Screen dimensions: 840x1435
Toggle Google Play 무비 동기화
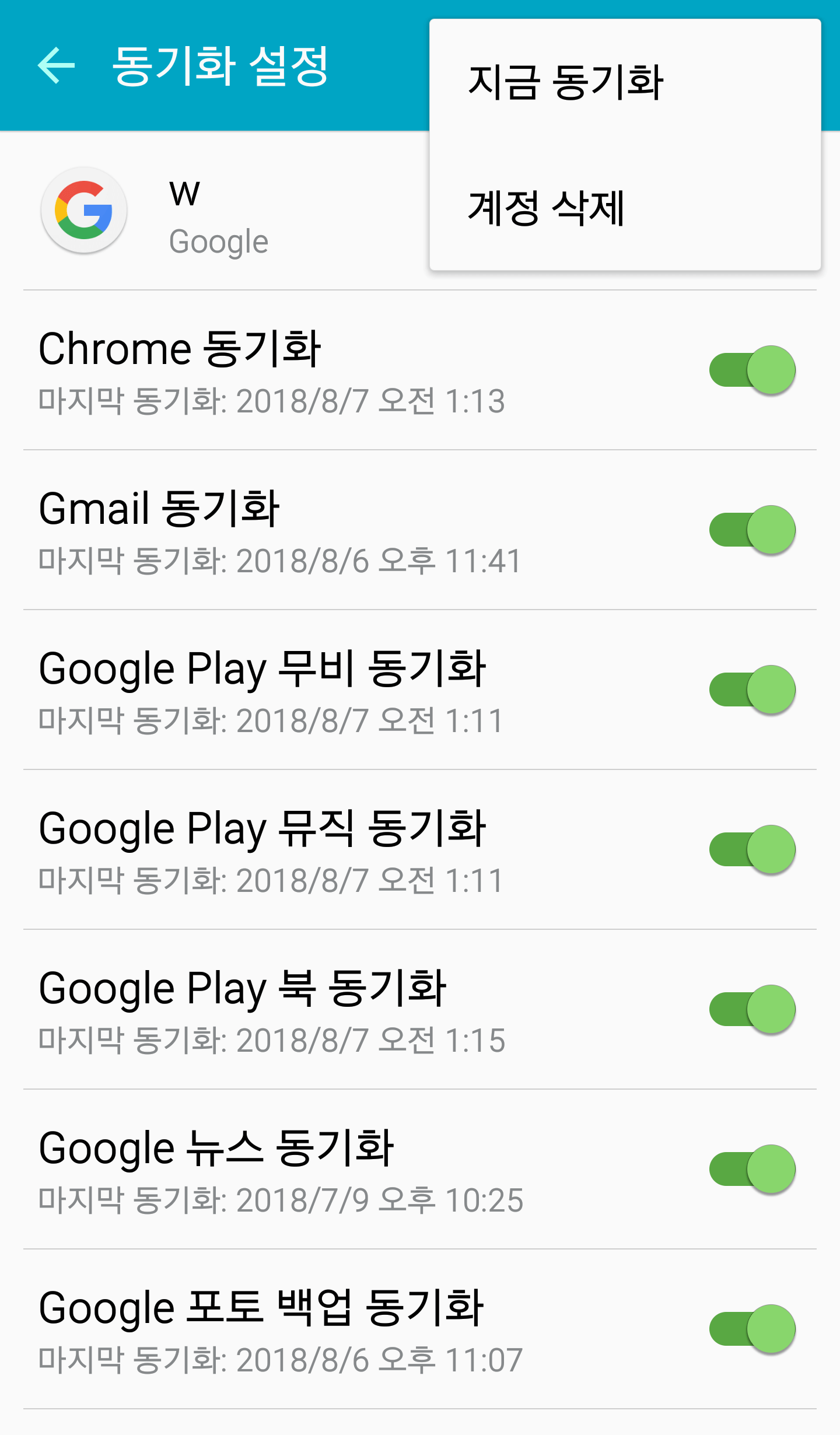tap(752, 689)
